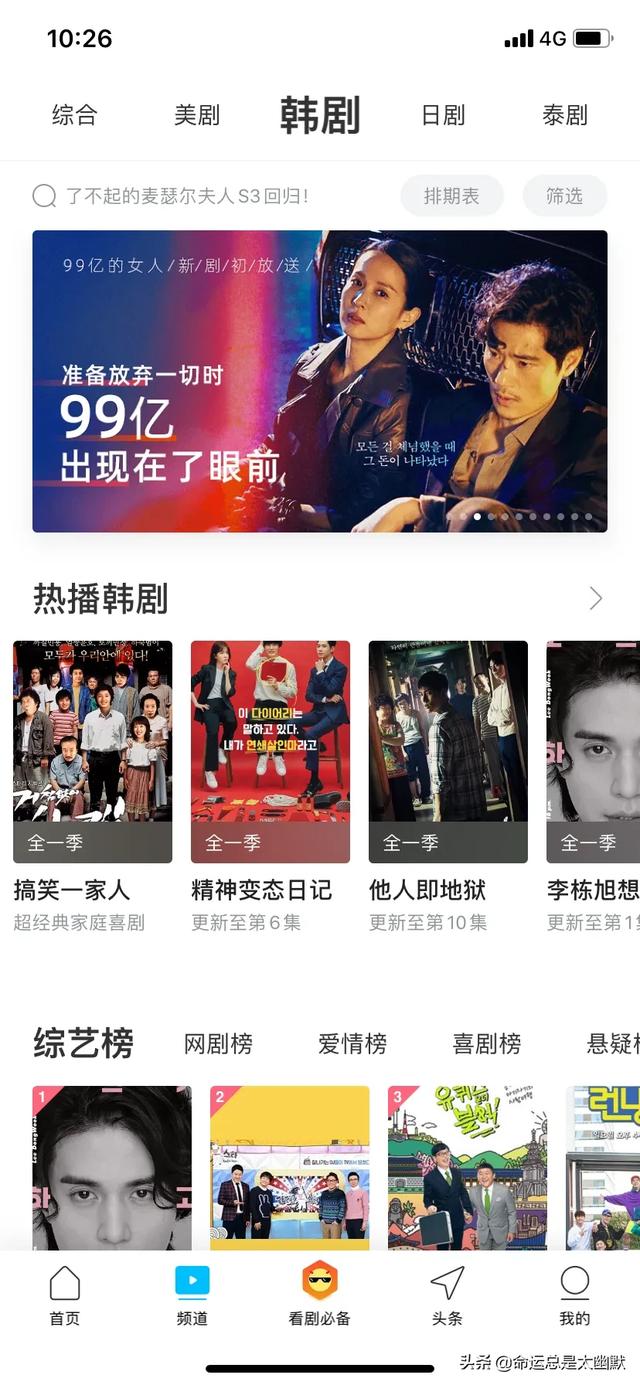Select the 喜剧榜 ranking
The width and height of the screenshot is (640, 1385).
click(x=487, y=1044)
